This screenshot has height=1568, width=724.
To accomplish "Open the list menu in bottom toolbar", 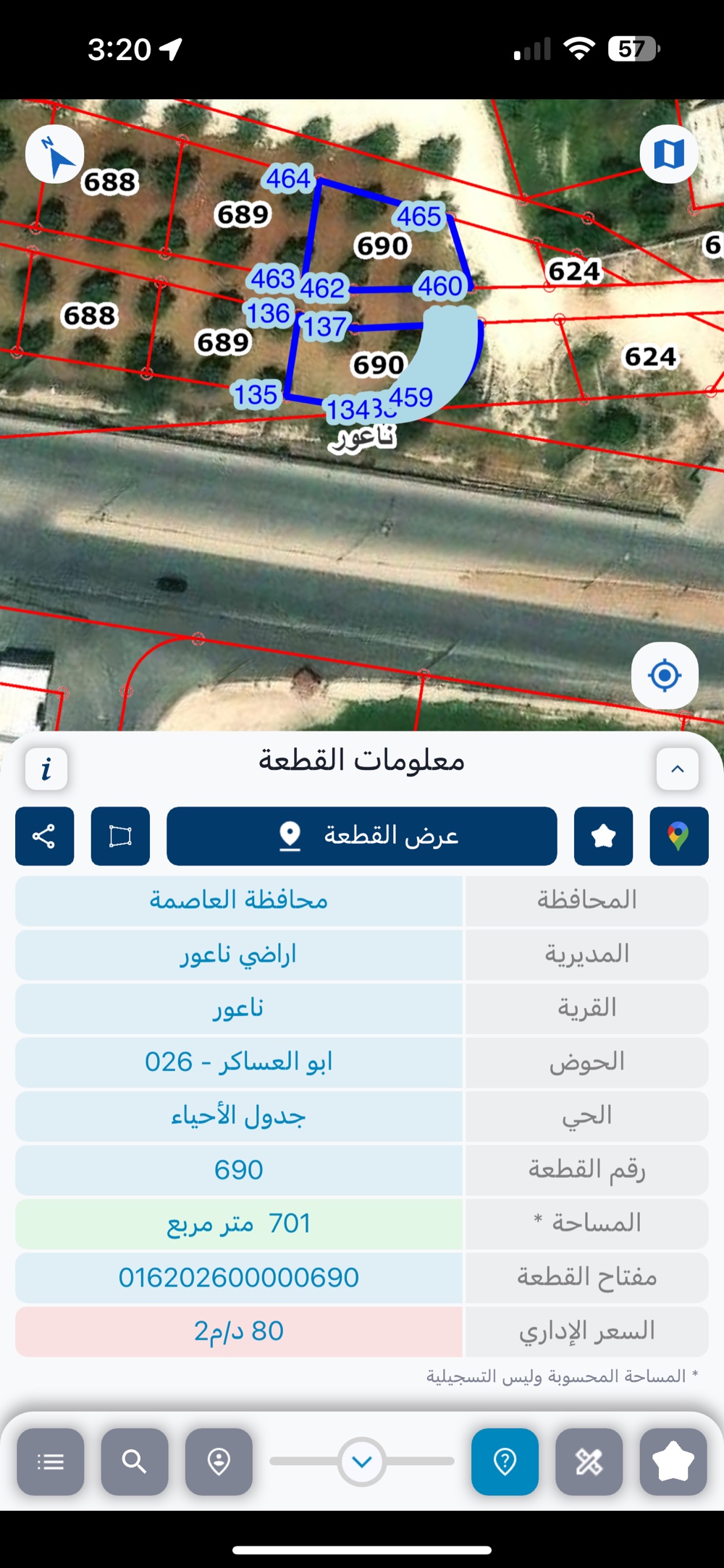I will [x=51, y=1462].
